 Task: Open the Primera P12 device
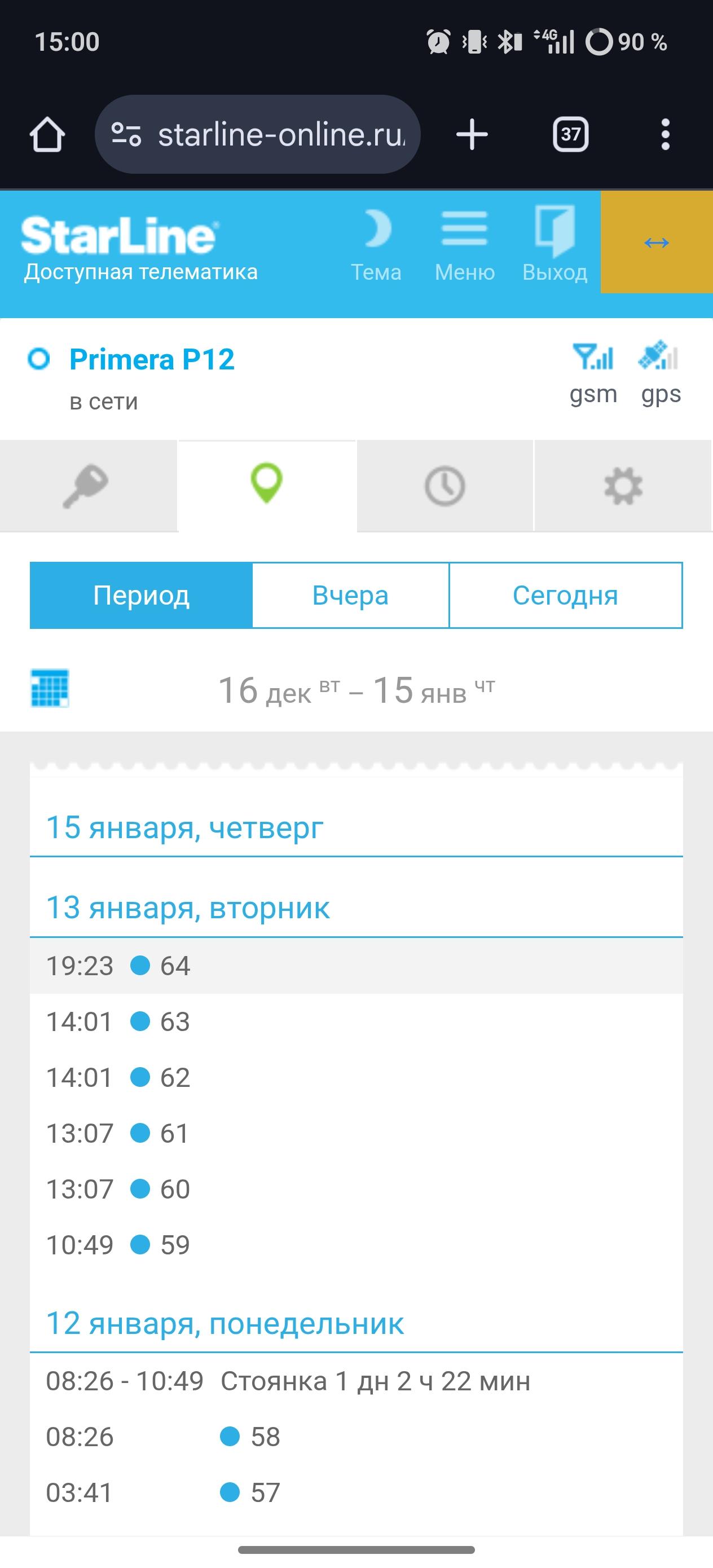(152, 359)
